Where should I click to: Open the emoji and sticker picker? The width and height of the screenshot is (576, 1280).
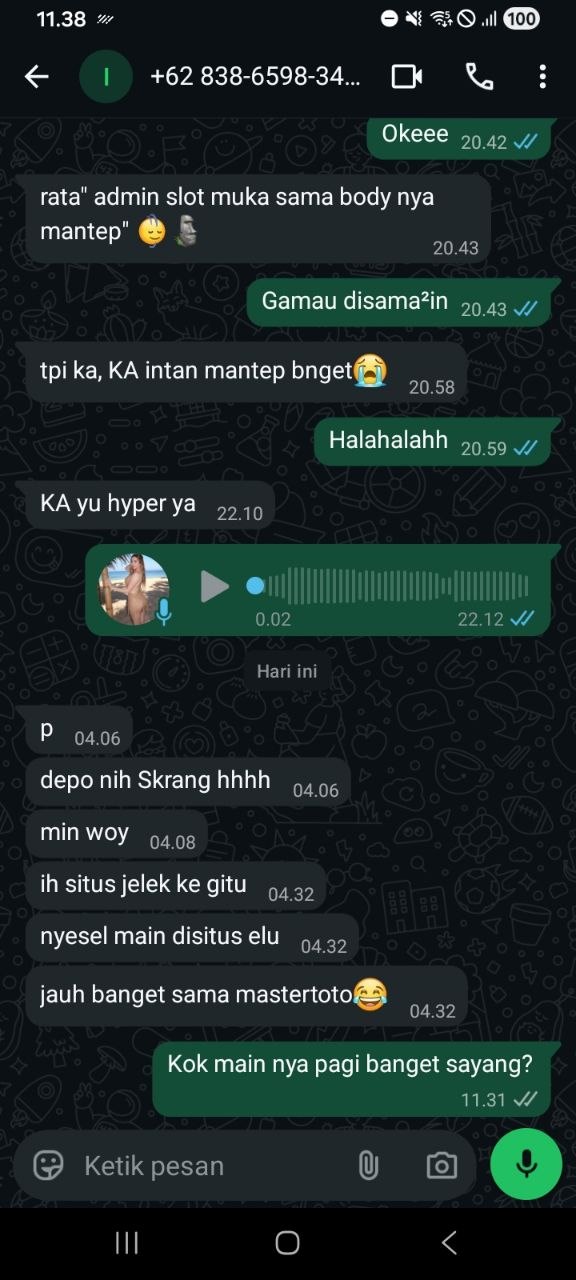coord(48,1165)
